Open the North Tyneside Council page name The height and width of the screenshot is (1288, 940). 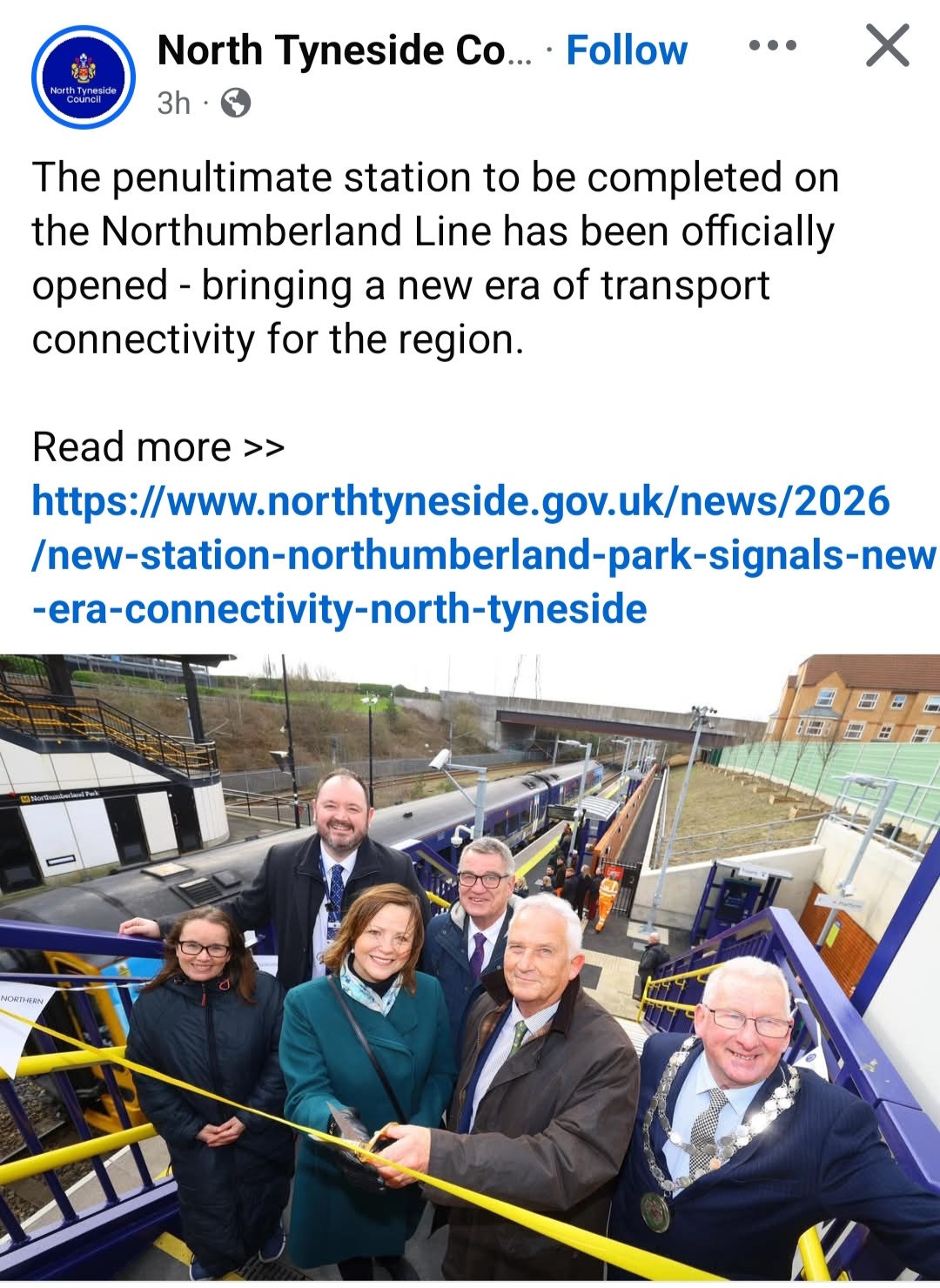(344, 50)
